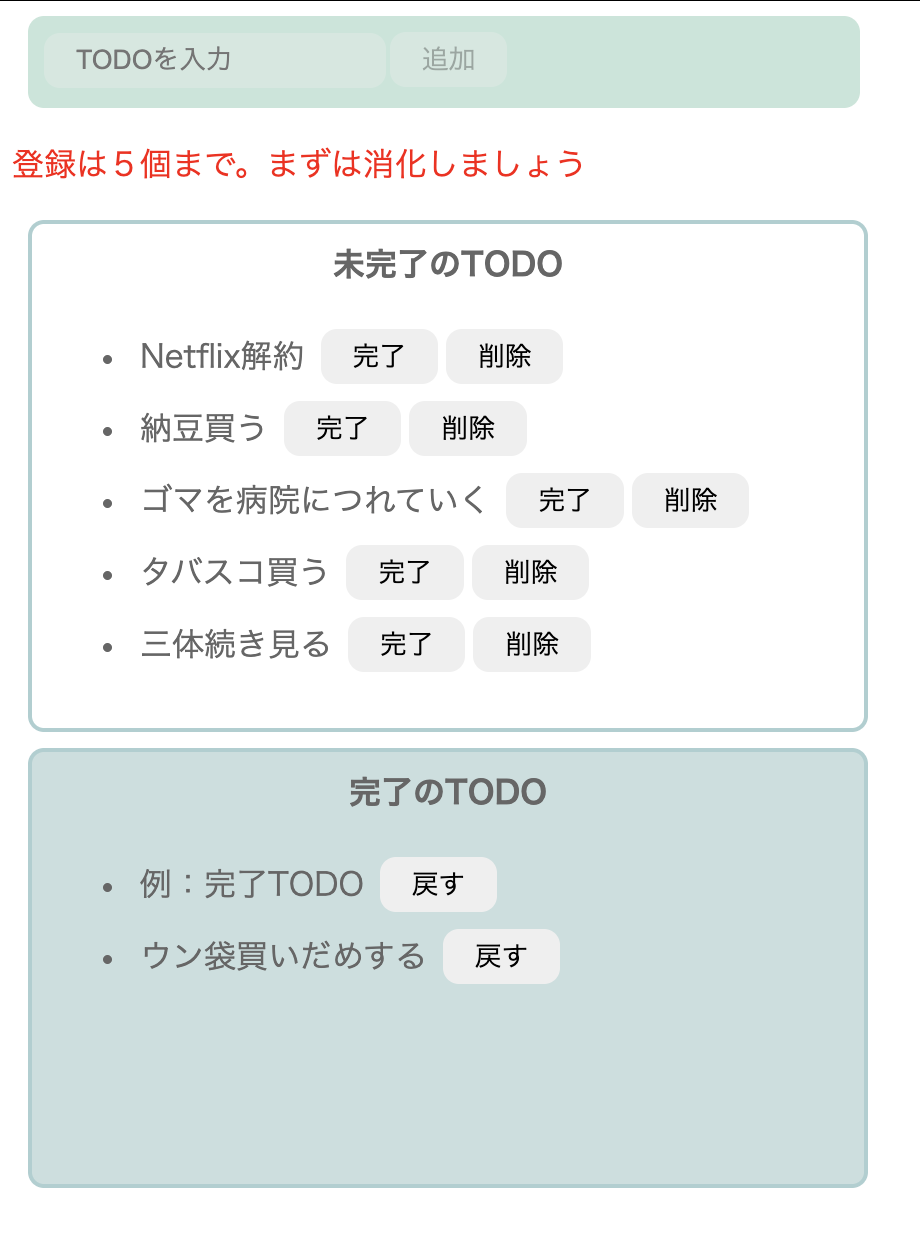Delete ゴマを病院につれていく task
The height and width of the screenshot is (1254, 920).
click(x=690, y=500)
